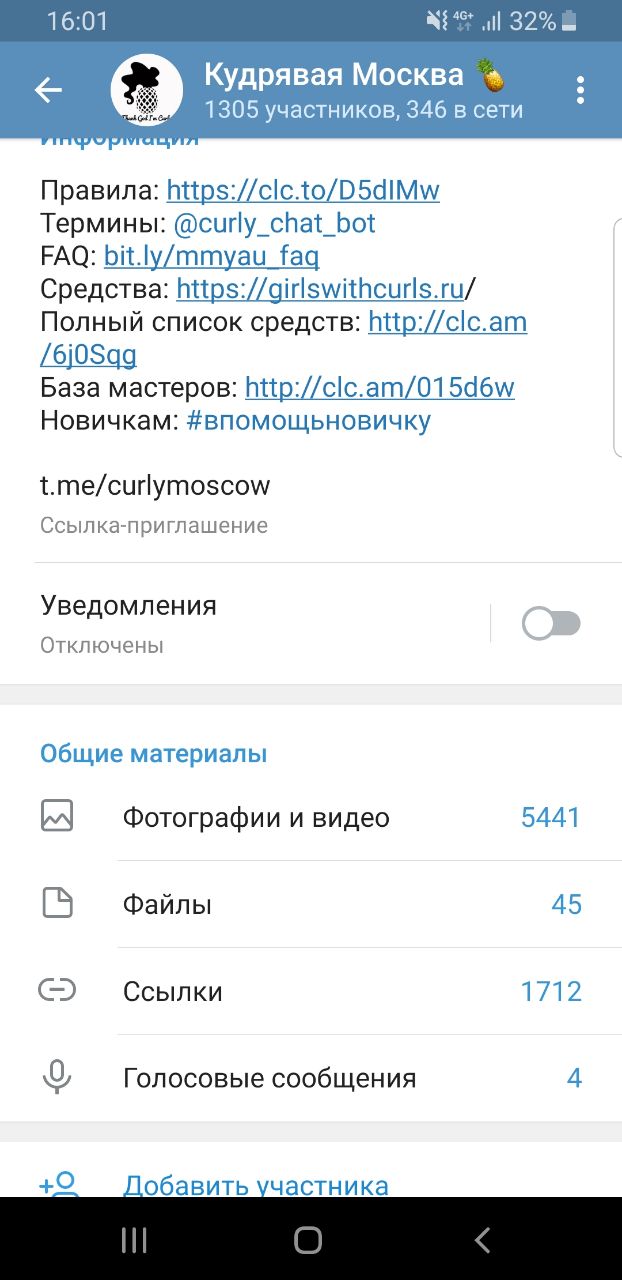Open the Полный список средств link
This screenshot has height=1280, width=622.
point(283,338)
